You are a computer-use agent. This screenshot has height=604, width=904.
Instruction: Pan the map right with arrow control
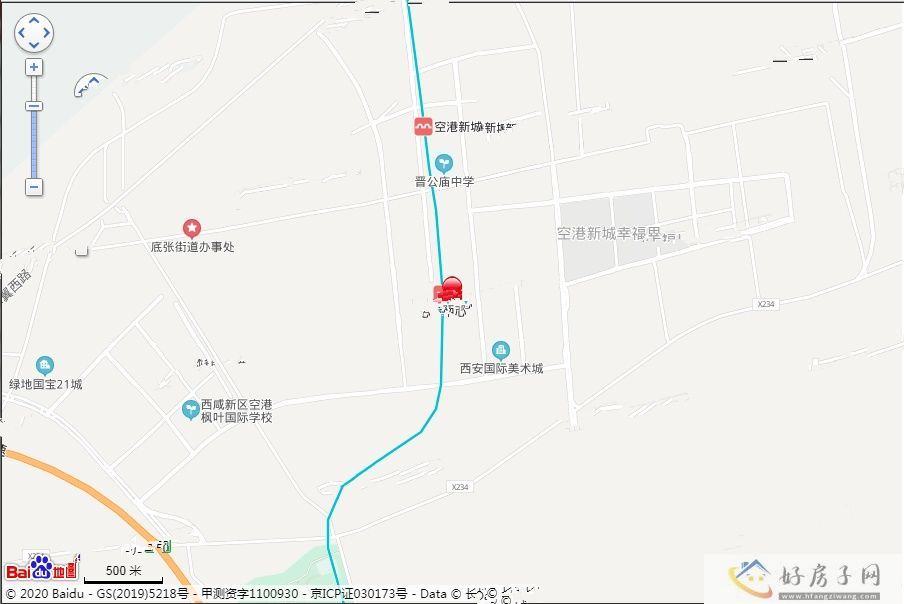tap(47, 34)
